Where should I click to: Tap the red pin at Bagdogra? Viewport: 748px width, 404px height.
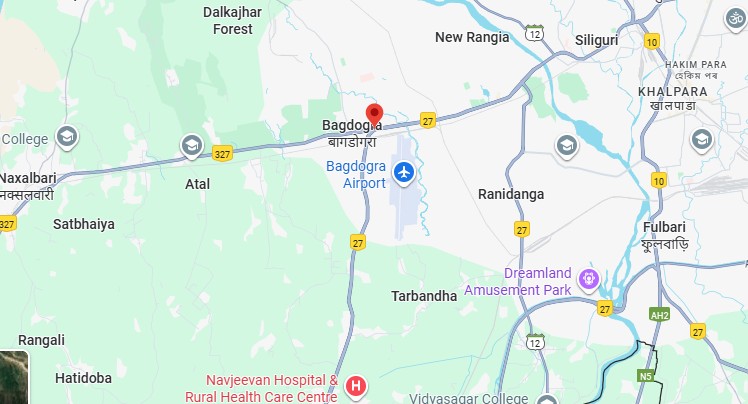pyautogui.click(x=375, y=114)
